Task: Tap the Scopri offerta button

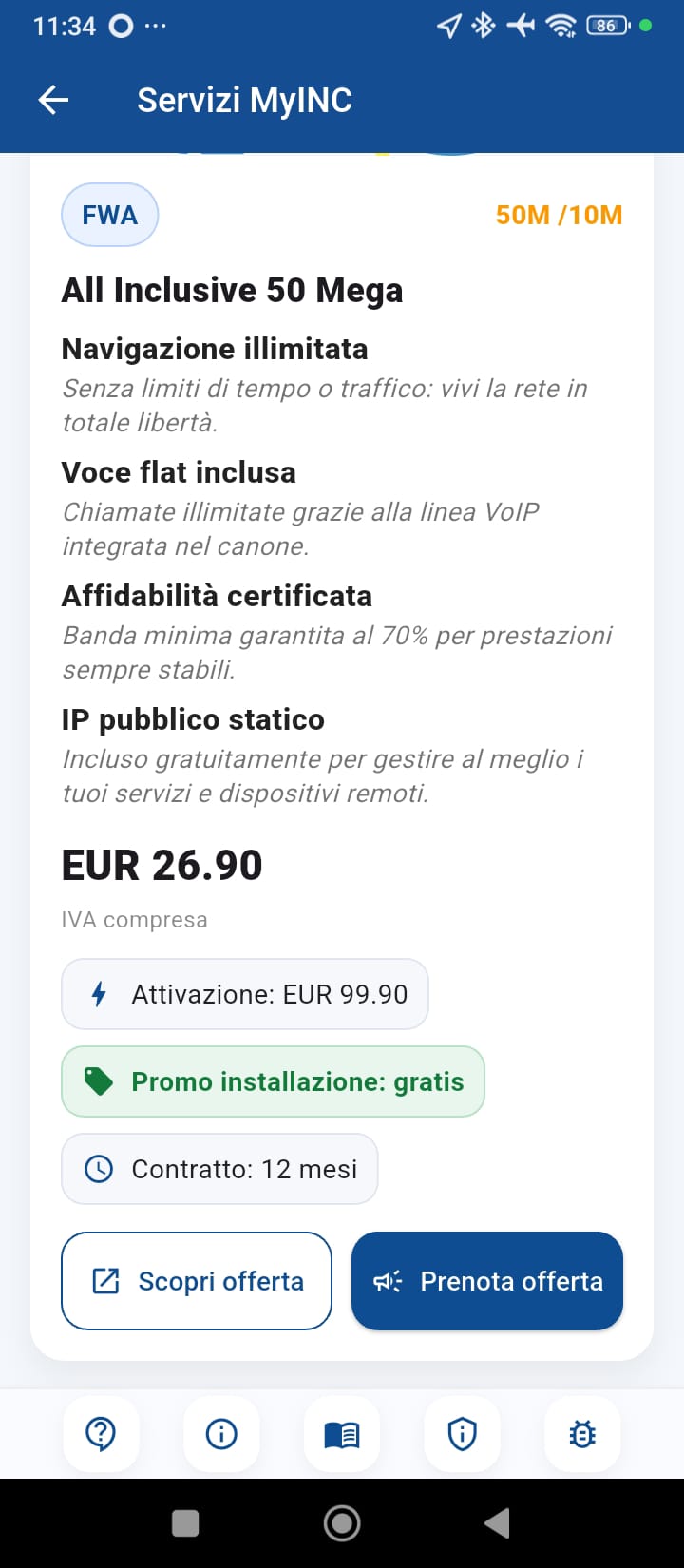Action: (x=197, y=1281)
